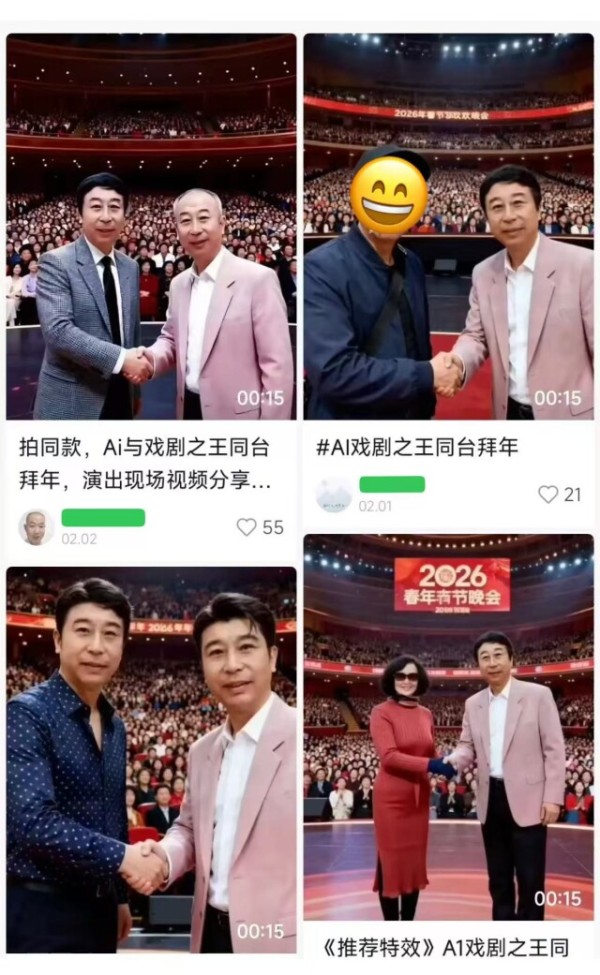Viewport: 600px width, 975px height.
Task: Open the profile avatar of the 02.02 post
Action: (36, 527)
